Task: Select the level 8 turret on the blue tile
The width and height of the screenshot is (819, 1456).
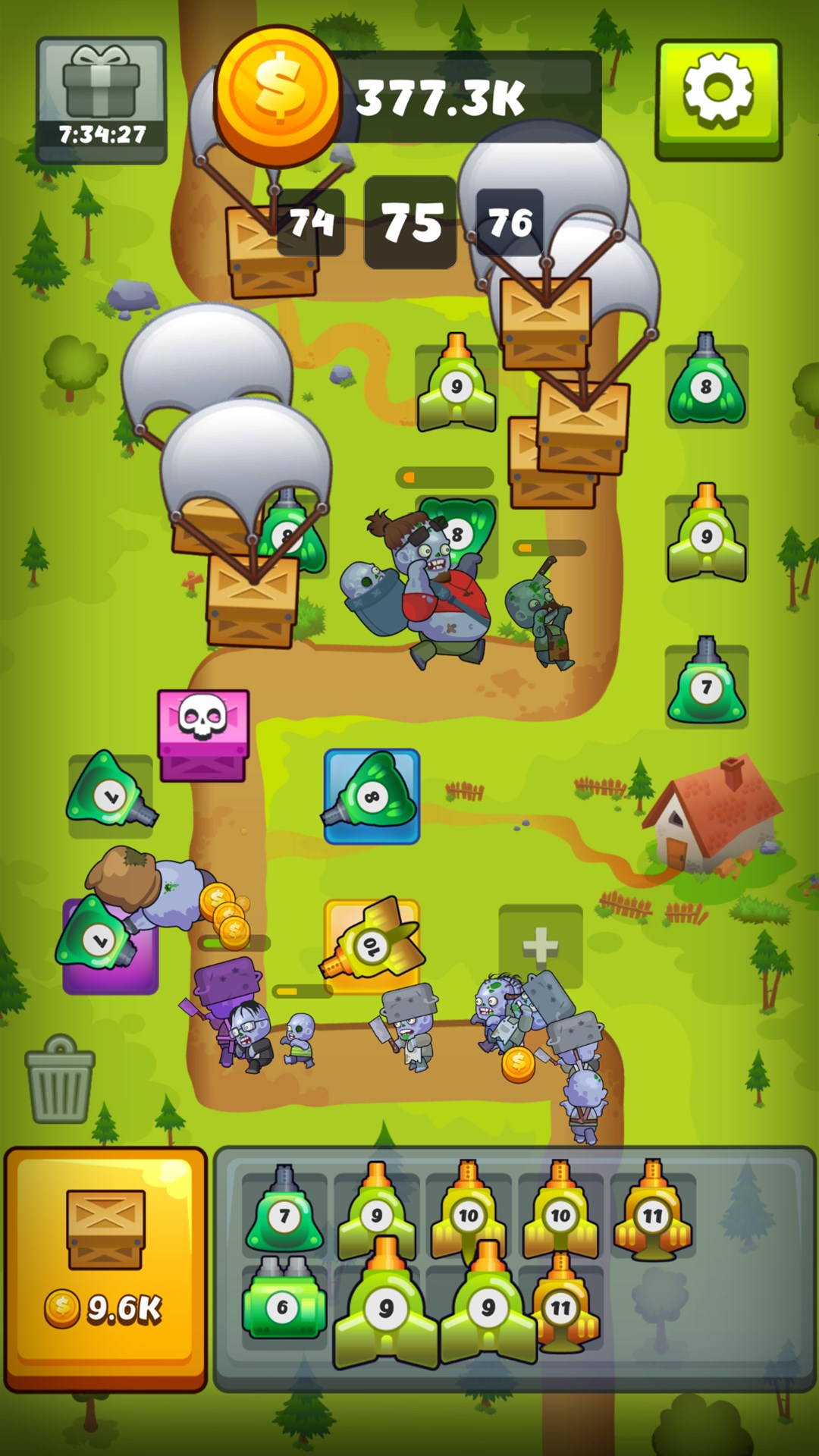Action: 372,796
